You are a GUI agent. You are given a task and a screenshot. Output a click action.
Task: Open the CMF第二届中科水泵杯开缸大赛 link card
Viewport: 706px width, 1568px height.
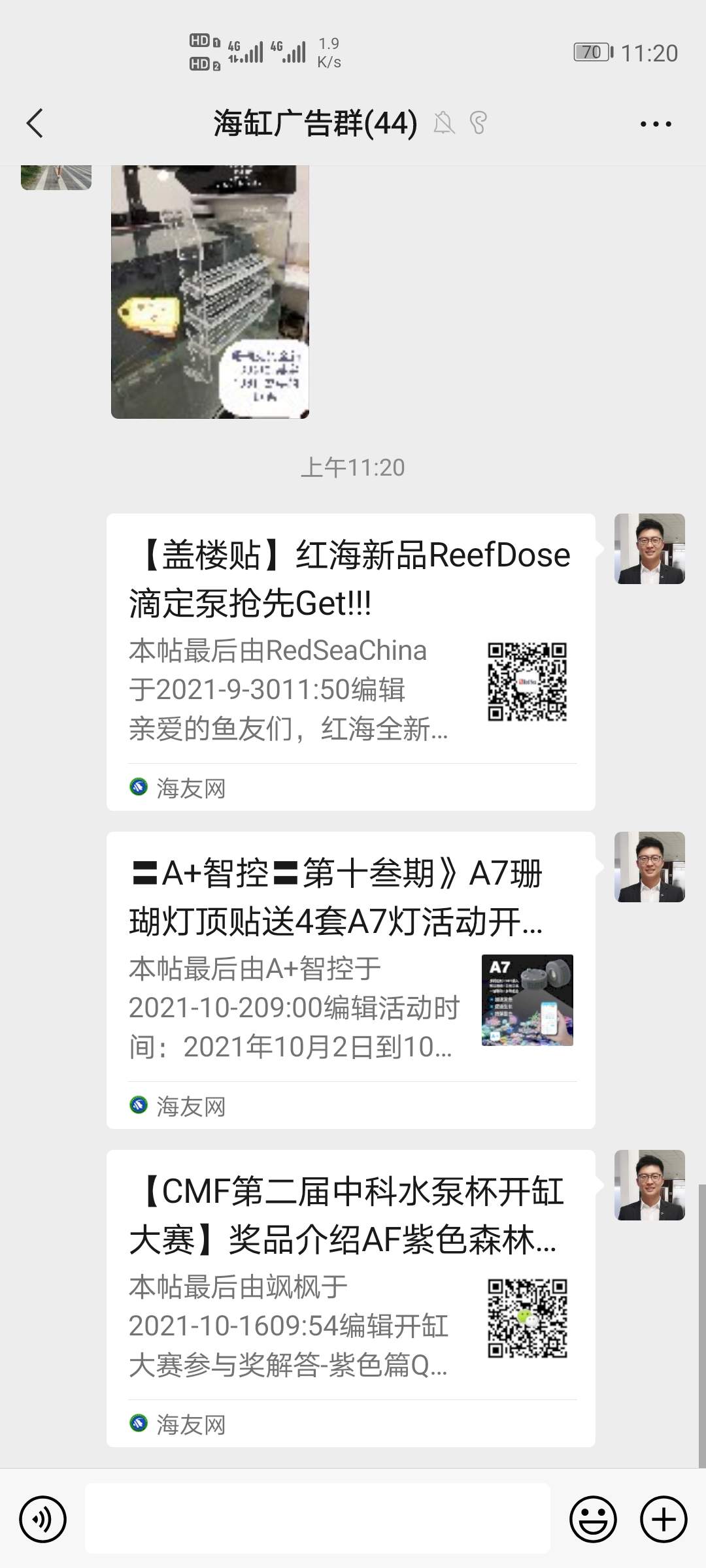click(x=350, y=1298)
